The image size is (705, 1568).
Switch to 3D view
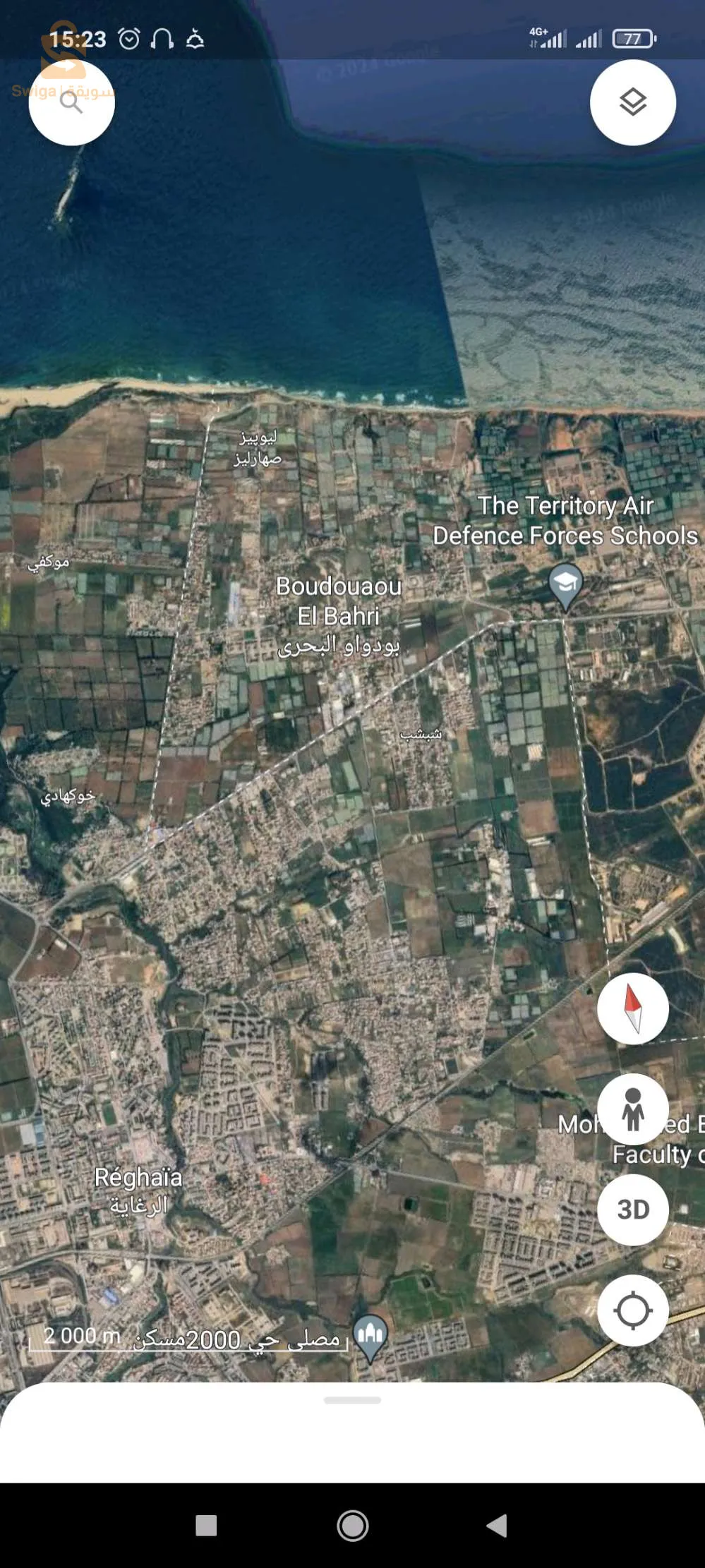[x=632, y=1210]
